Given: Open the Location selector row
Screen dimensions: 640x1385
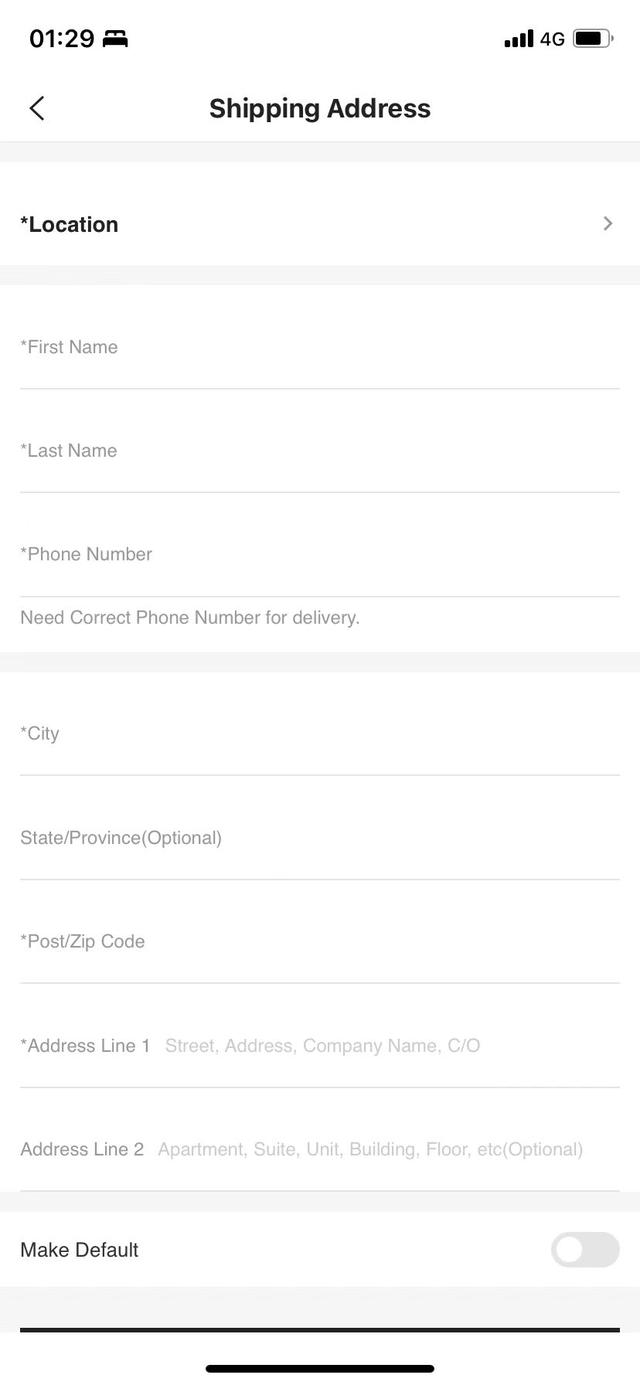Looking at the screenshot, I should point(320,224).
